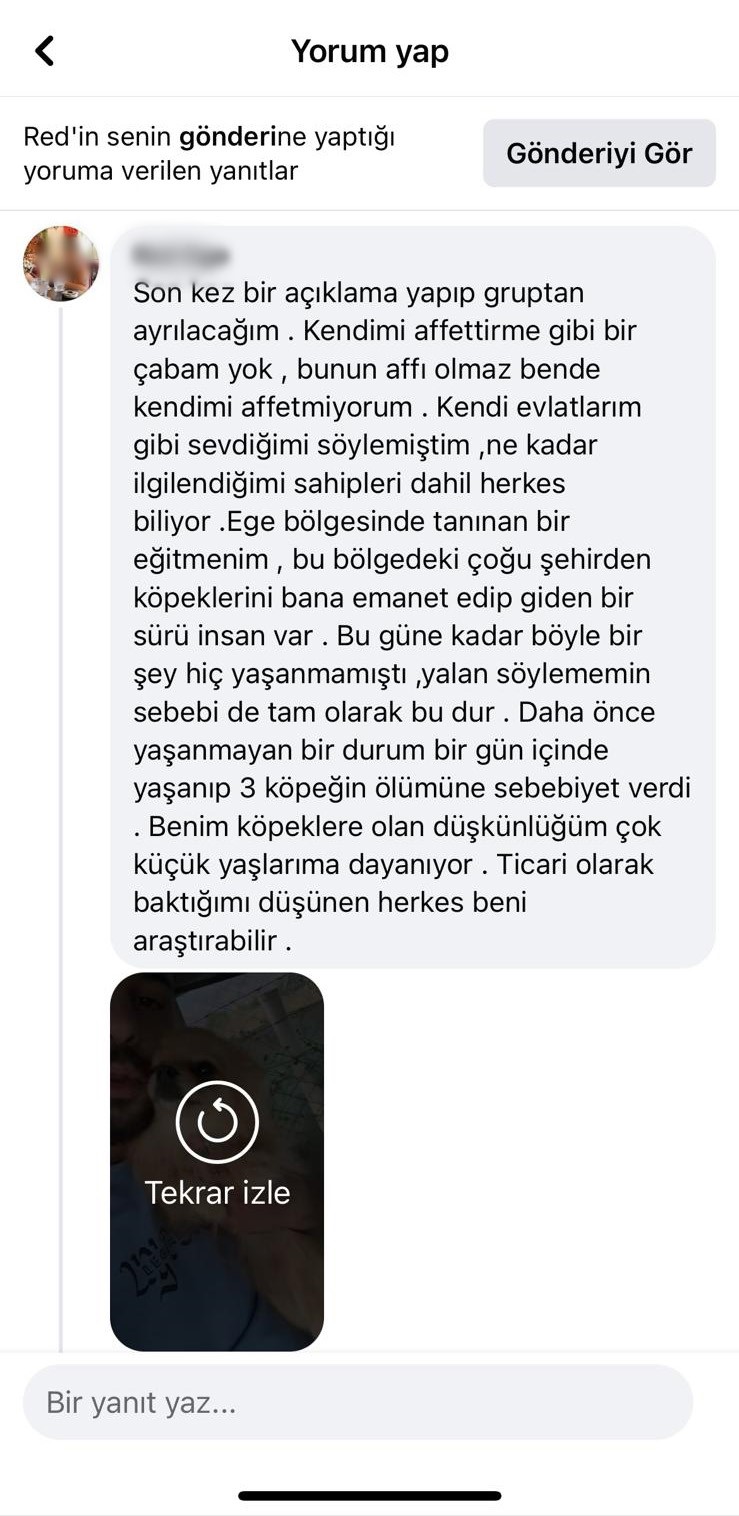Tap the Gönderiyi Gör button
739x1516 pixels.
coord(599,153)
